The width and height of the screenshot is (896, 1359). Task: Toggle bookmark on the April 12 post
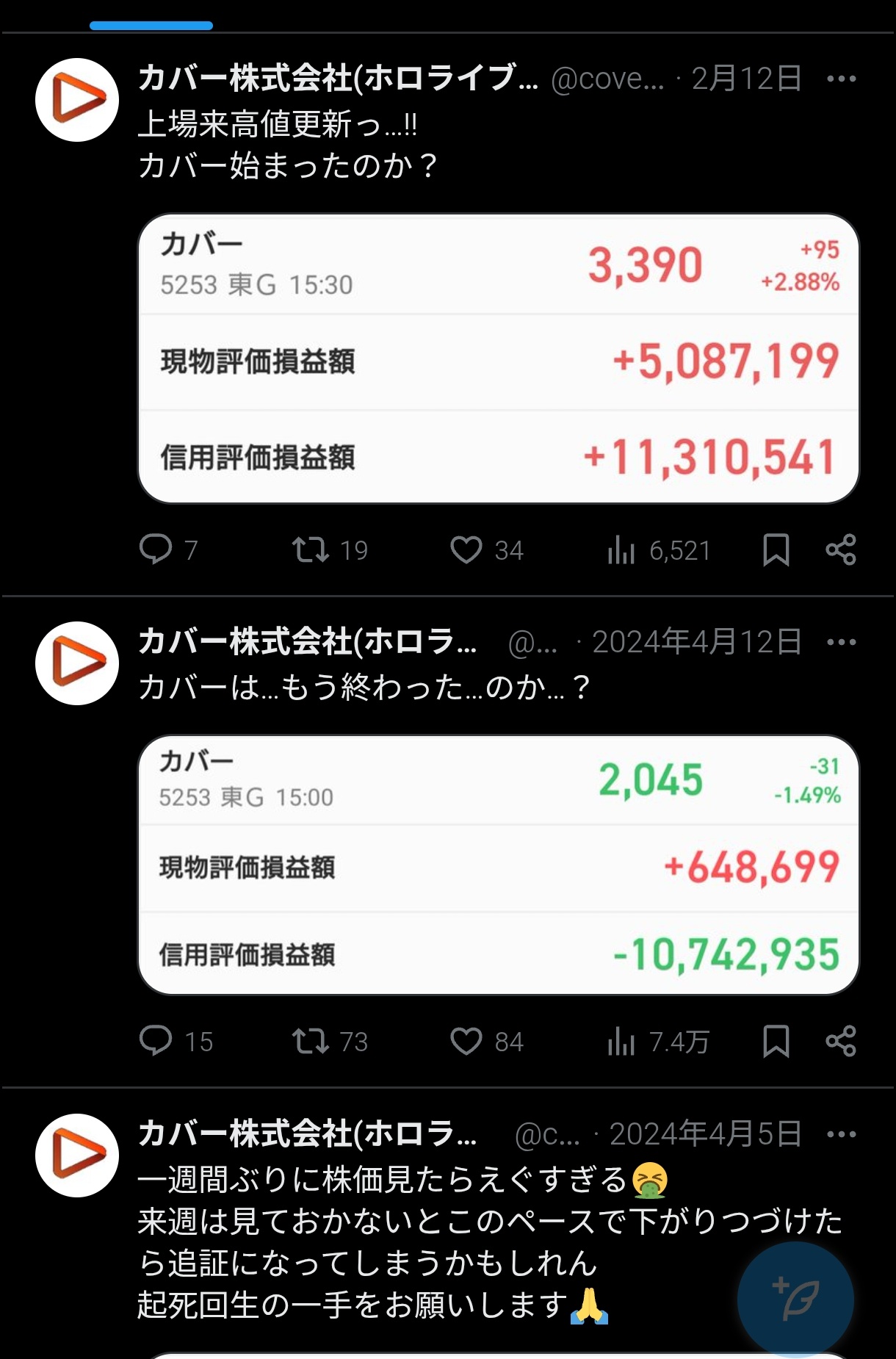[x=776, y=1042]
